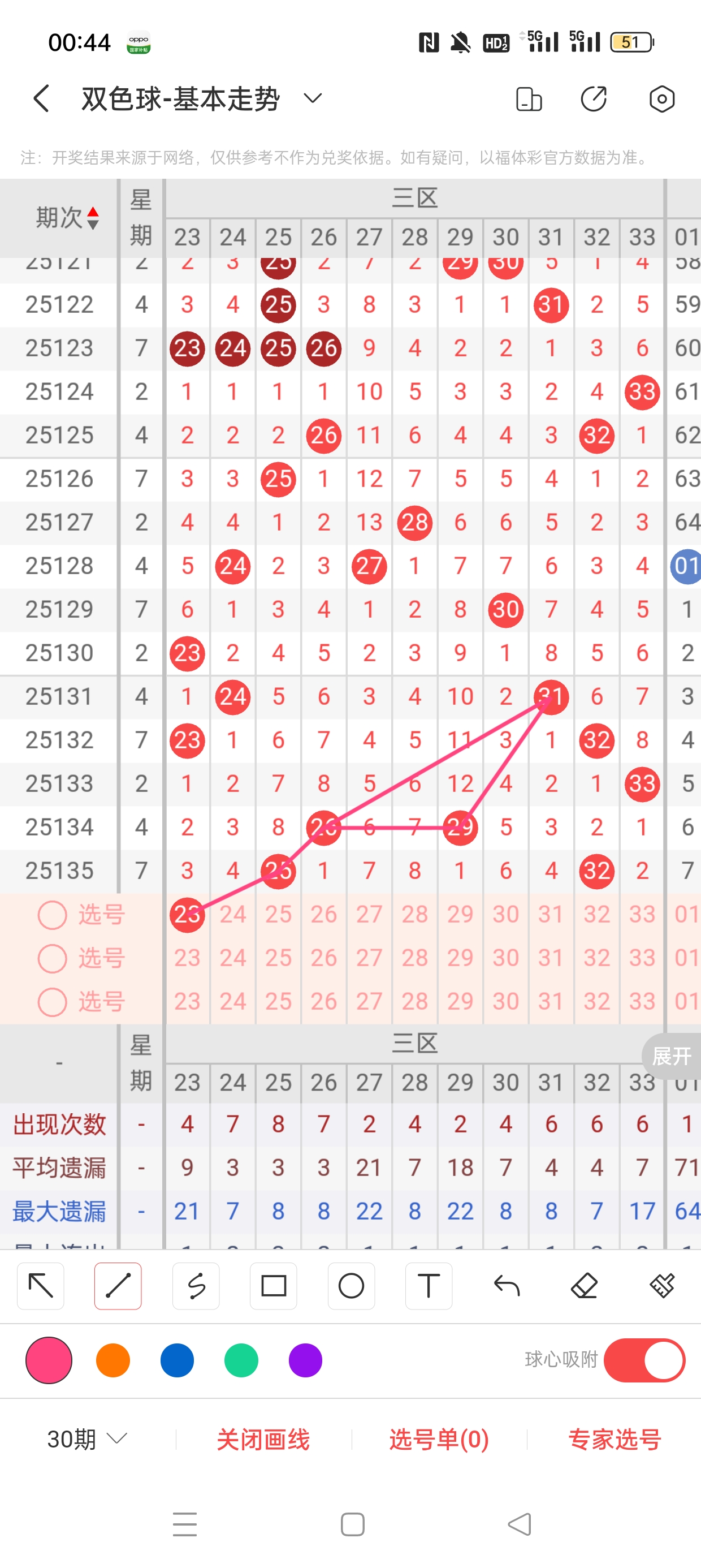Select the arrow drawing tool

tap(41, 1286)
